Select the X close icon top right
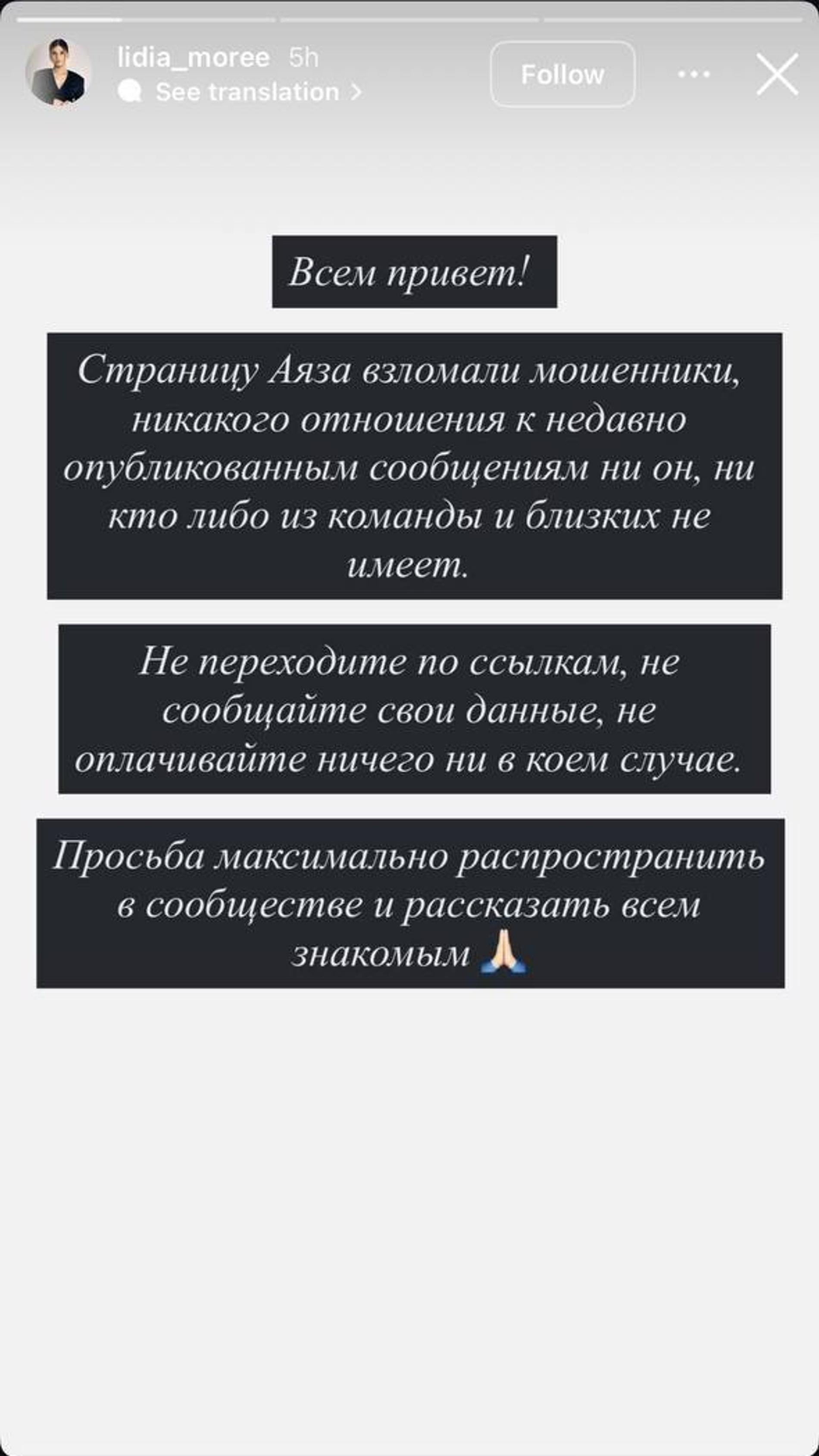The width and height of the screenshot is (819, 1456). tap(777, 75)
